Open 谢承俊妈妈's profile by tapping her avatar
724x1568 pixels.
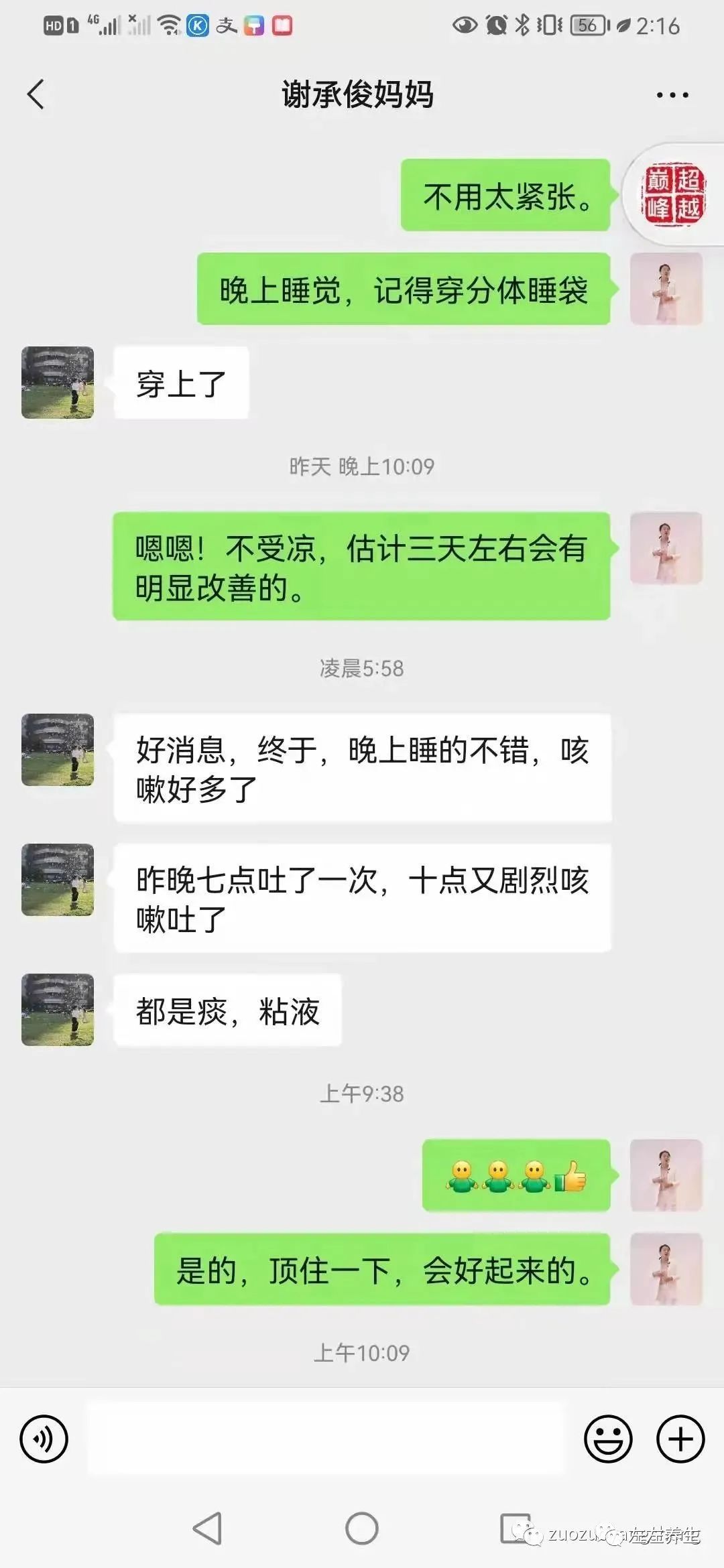click(x=57, y=381)
